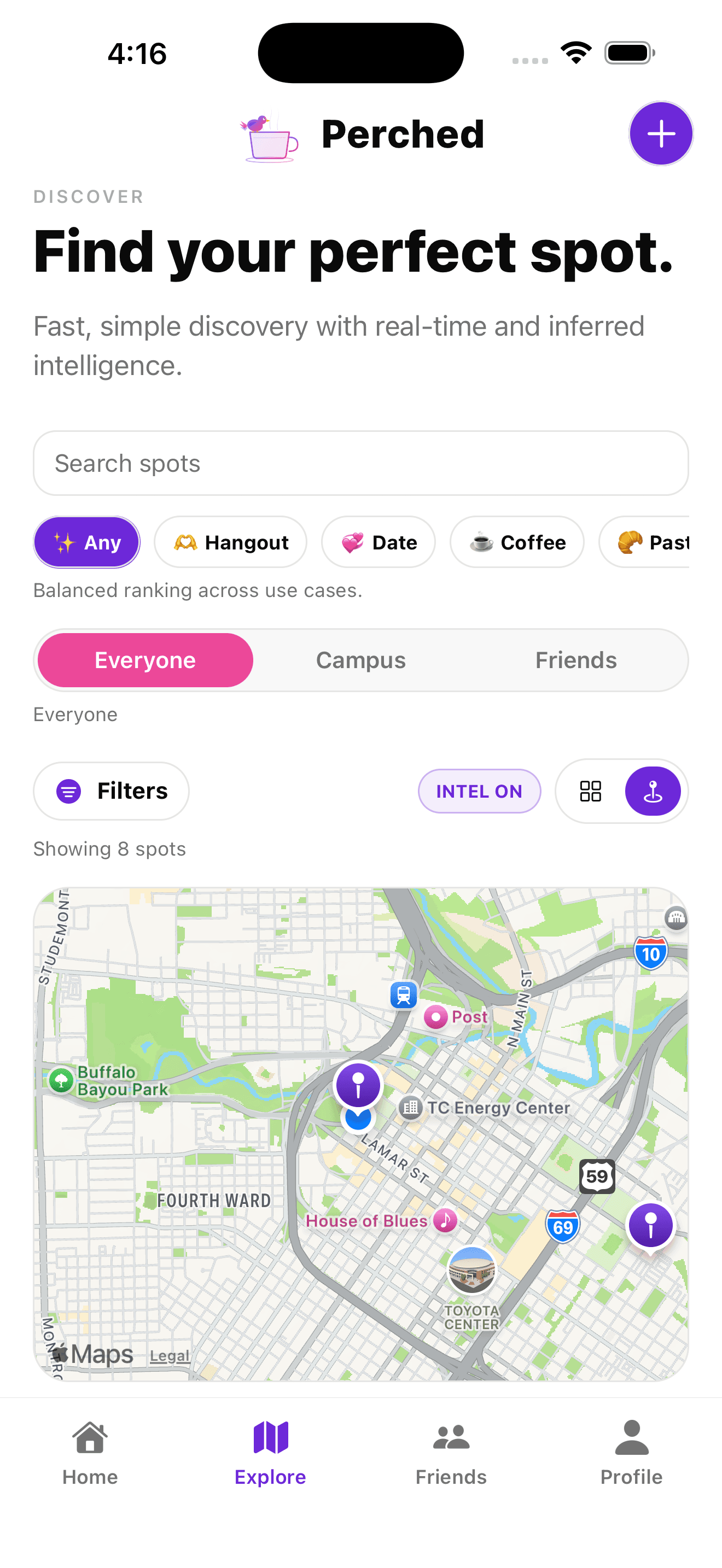The height and width of the screenshot is (1568, 722).
Task: Tap the Legal link on the map
Action: click(x=169, y=1356)
